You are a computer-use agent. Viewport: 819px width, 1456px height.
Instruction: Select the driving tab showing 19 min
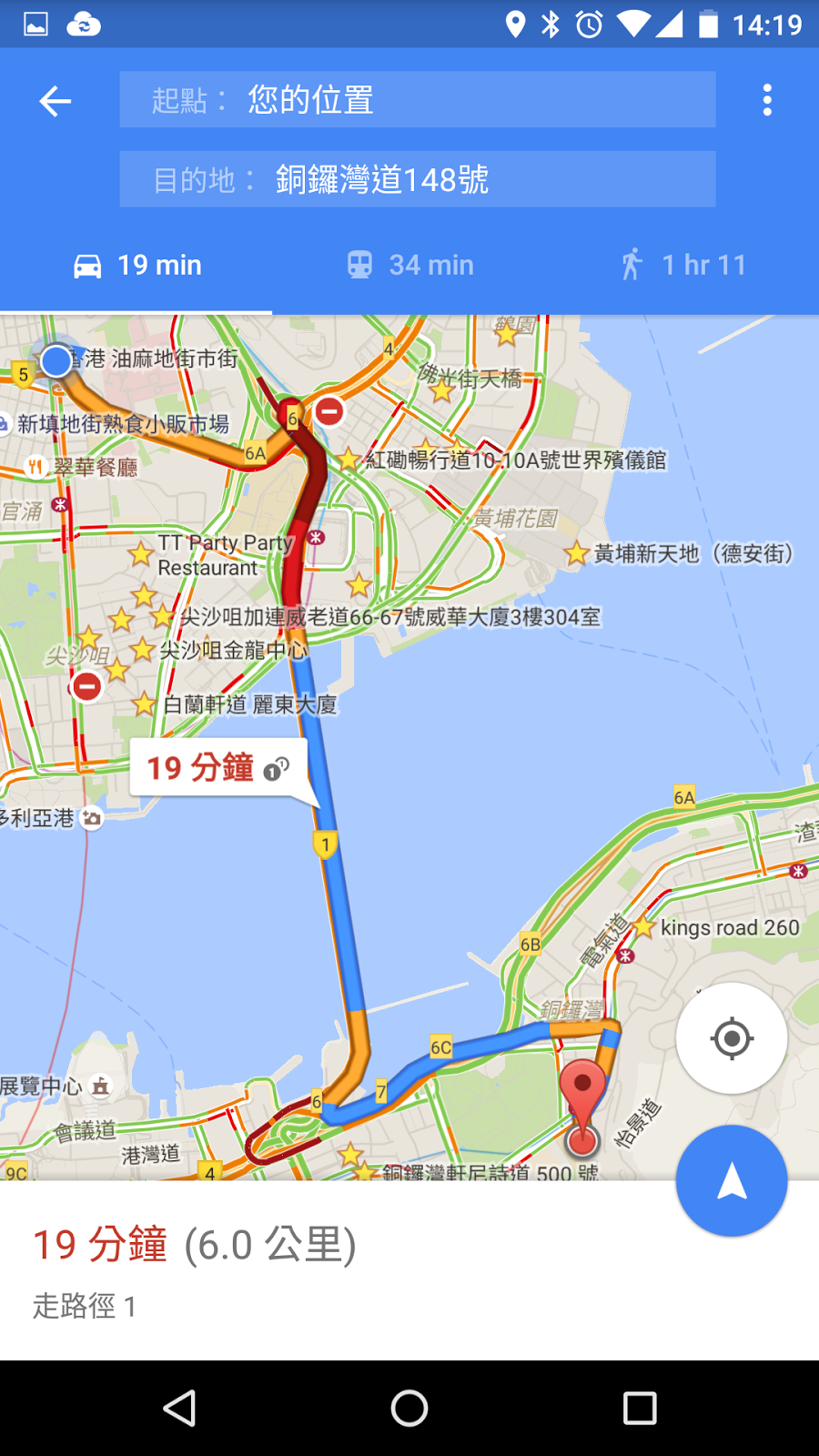tap(136, 266)
